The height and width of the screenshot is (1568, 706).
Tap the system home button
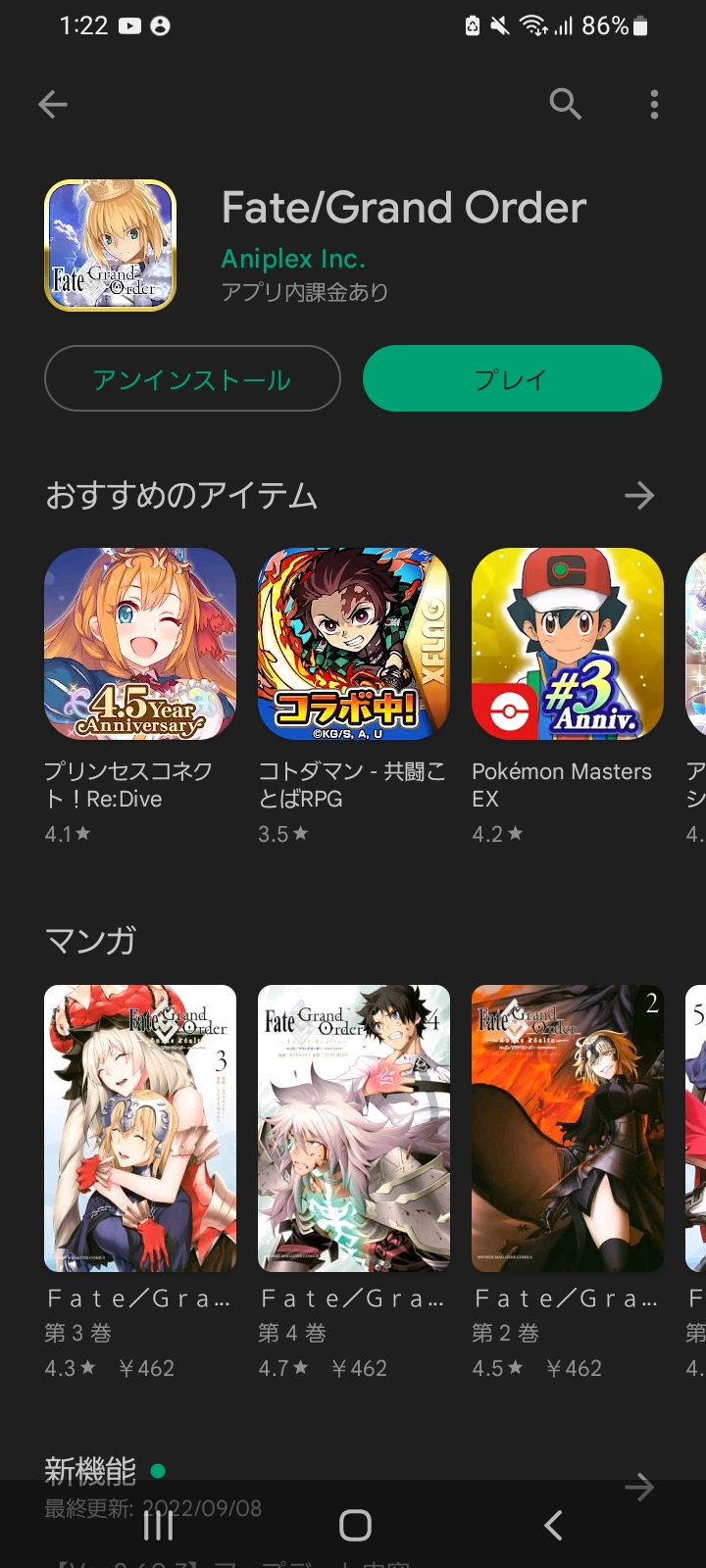pyautogui.click(x=355, y=1525)
